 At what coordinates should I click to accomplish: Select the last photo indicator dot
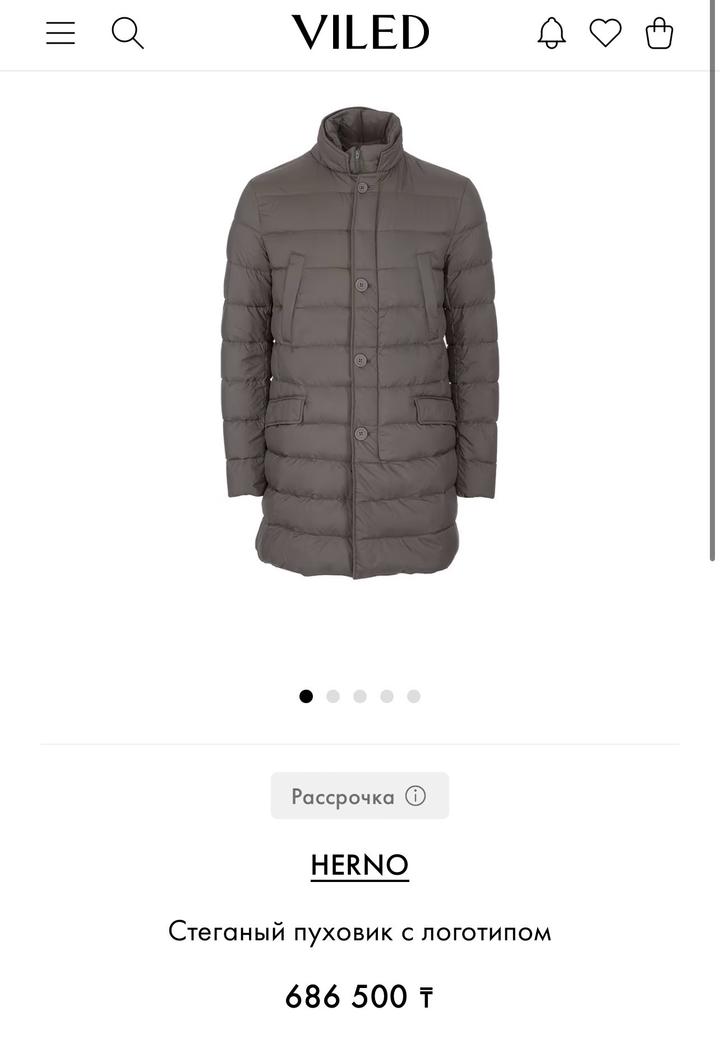[414, 696]
